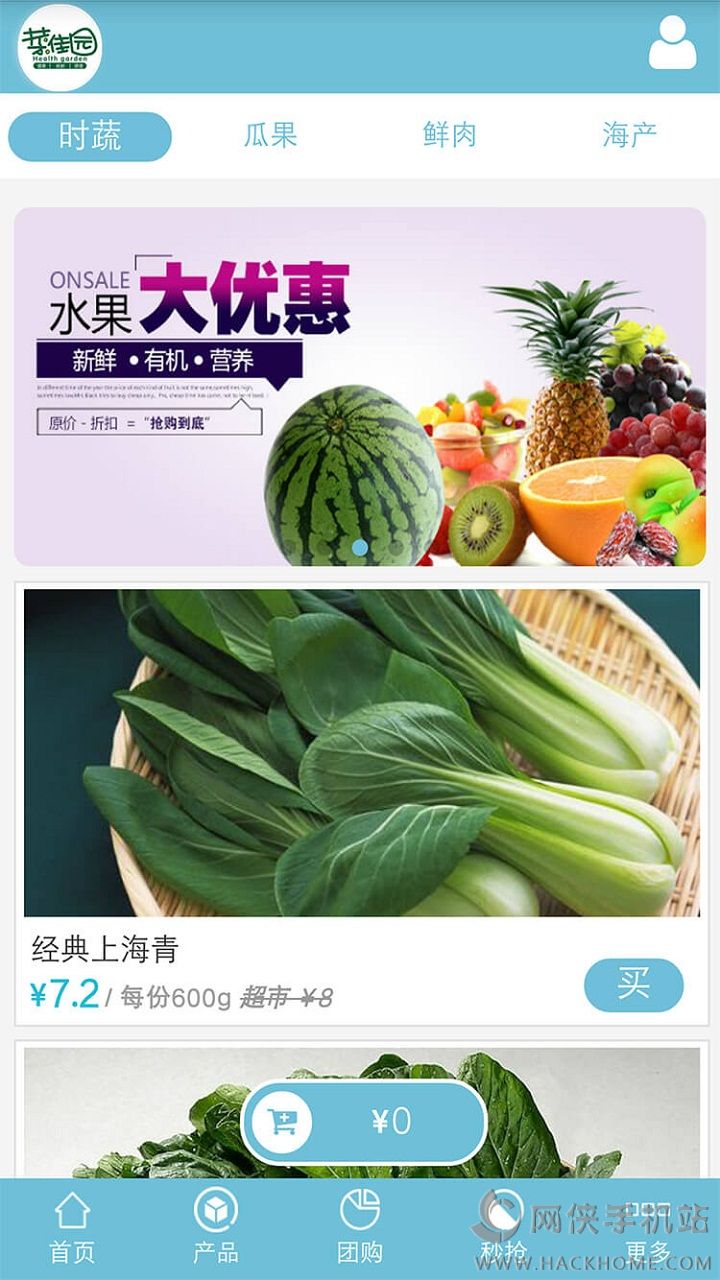Open the shopping cart showing ¥0
The width and height of the screenshot is (720, 1280).
pyautogui.click(x=364, y=1121)
